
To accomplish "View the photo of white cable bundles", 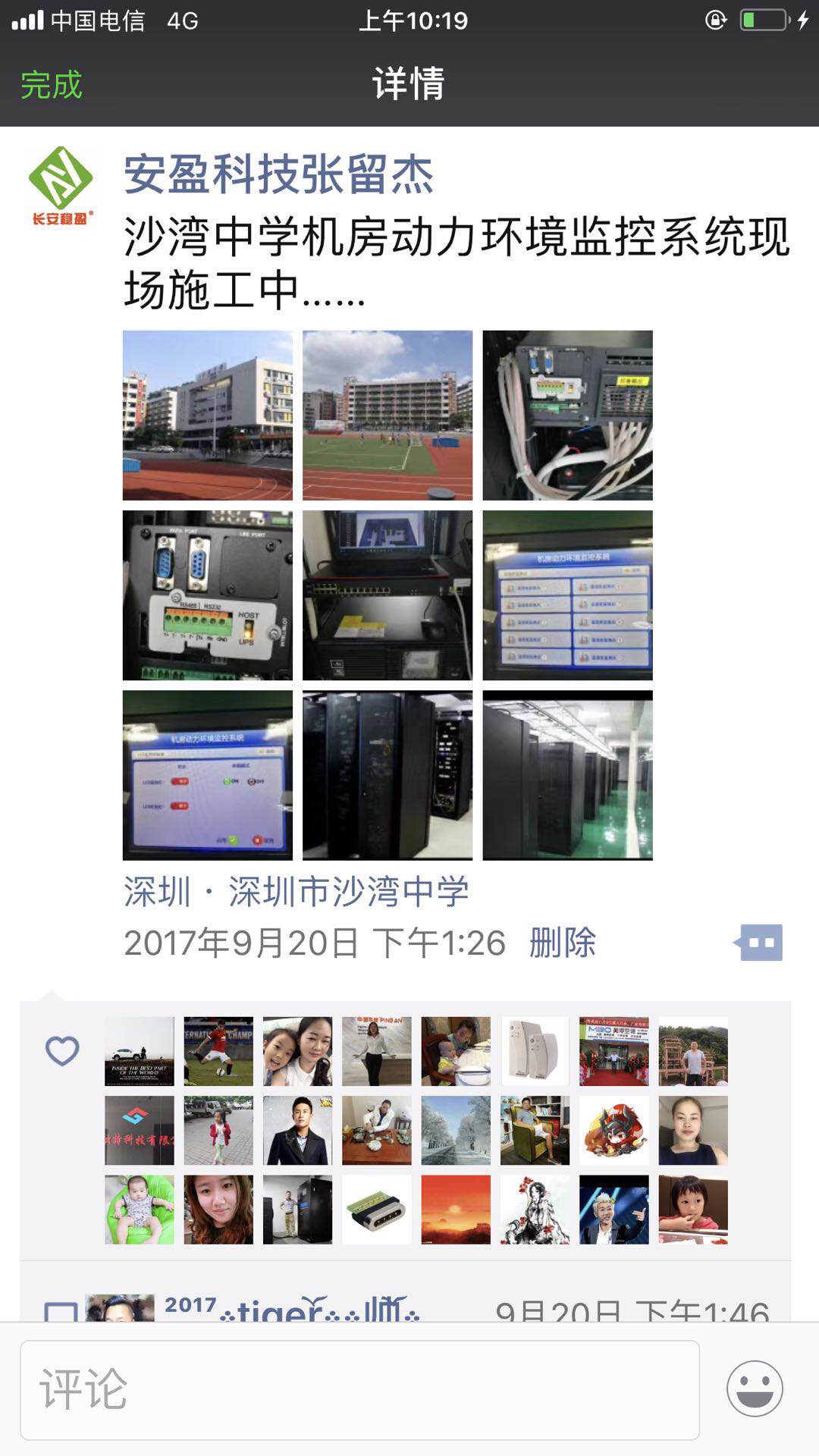I will (567, 415).
